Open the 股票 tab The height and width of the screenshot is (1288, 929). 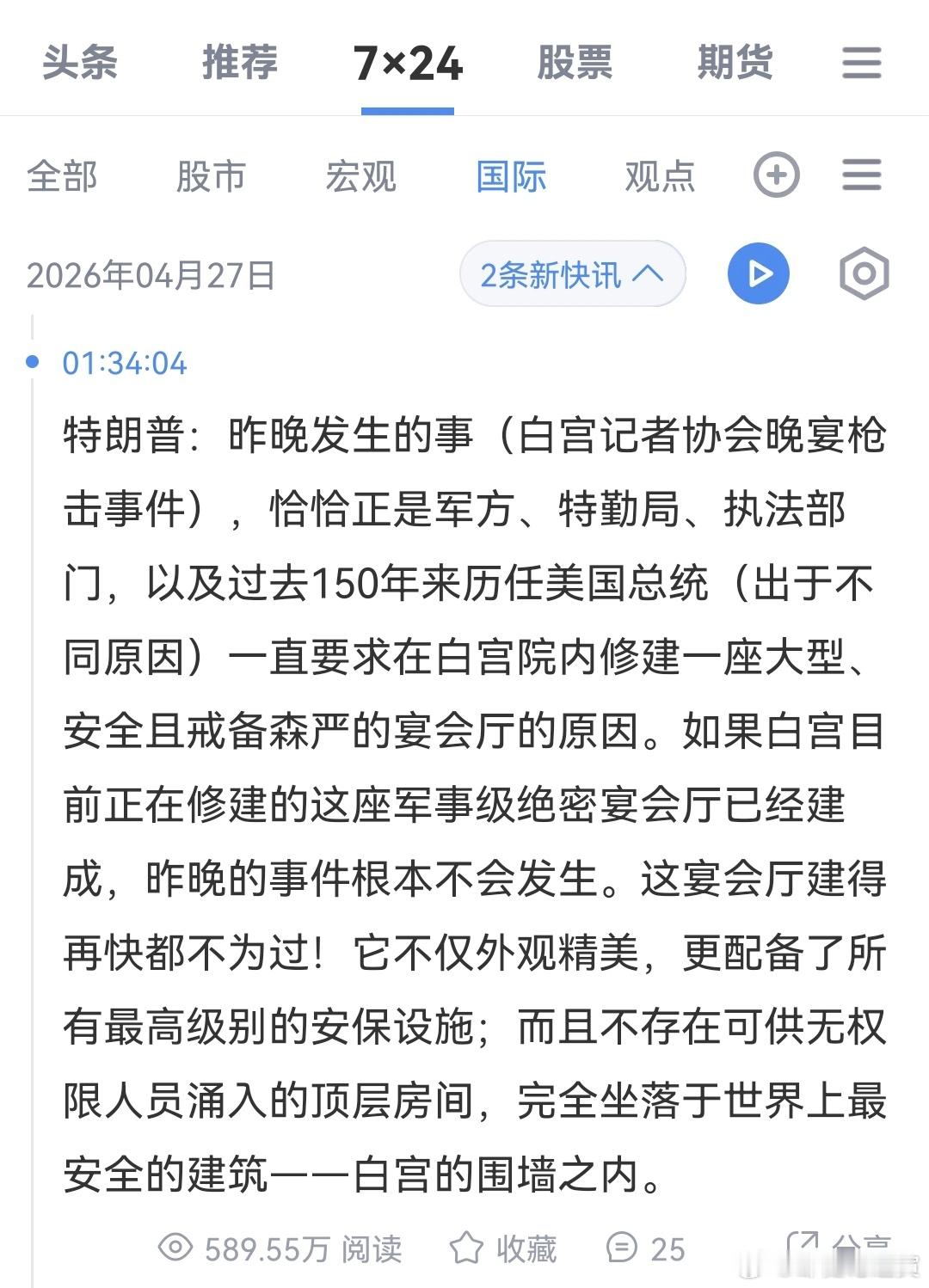pos(575,63)
